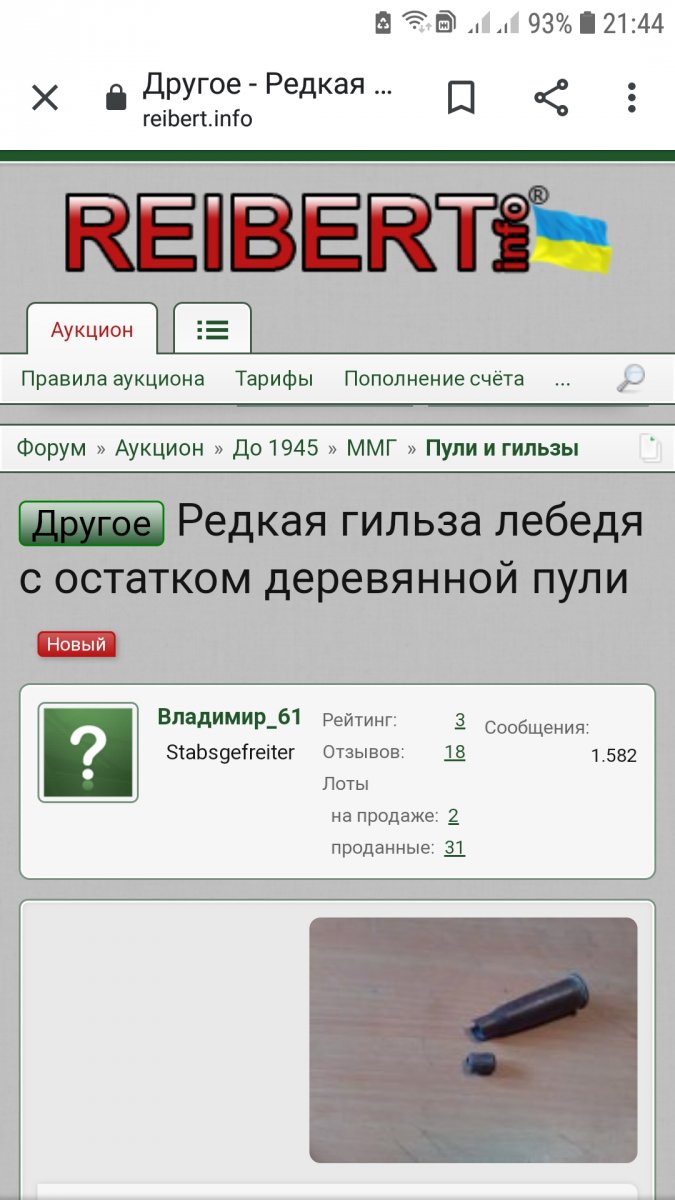View the seller's 18 reviews
This screenshot has width=675, height=1200.
[x=455, y=752]
